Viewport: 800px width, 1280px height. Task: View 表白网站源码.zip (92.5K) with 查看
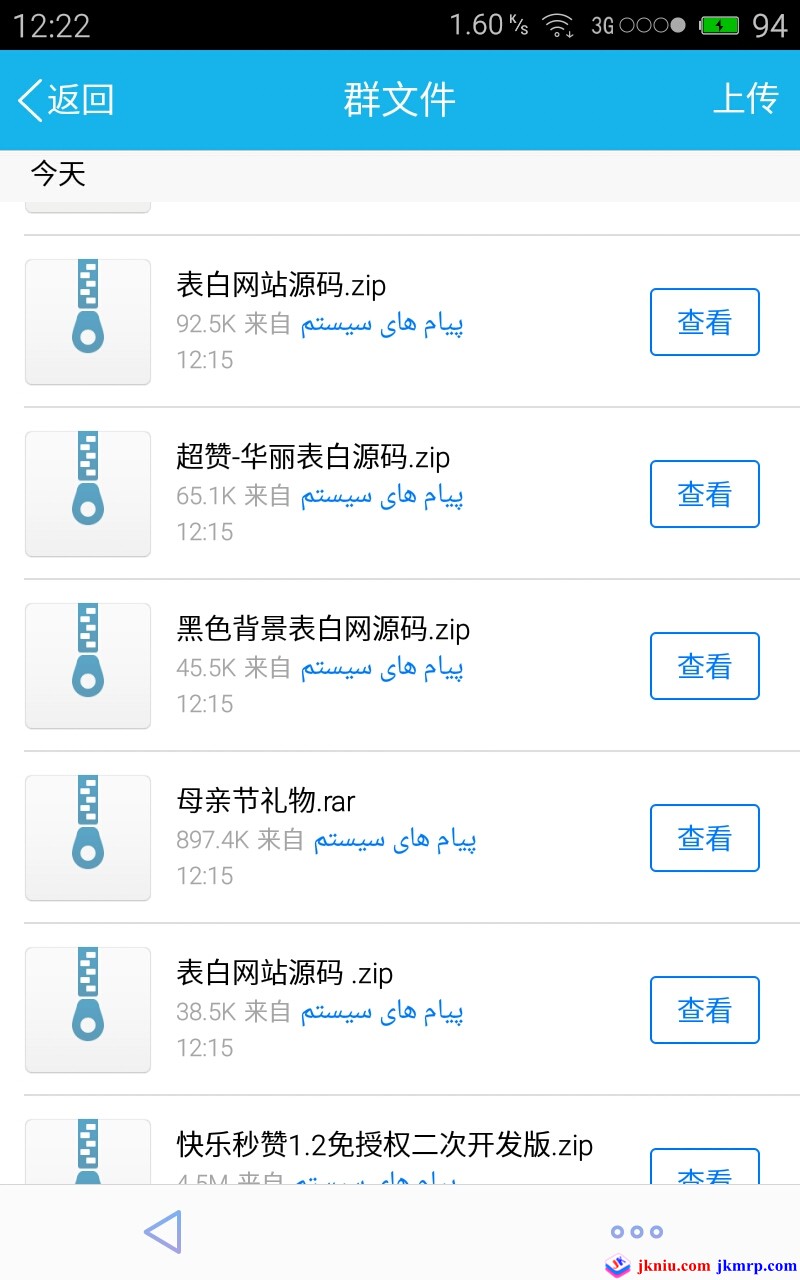tap(704, 322)
